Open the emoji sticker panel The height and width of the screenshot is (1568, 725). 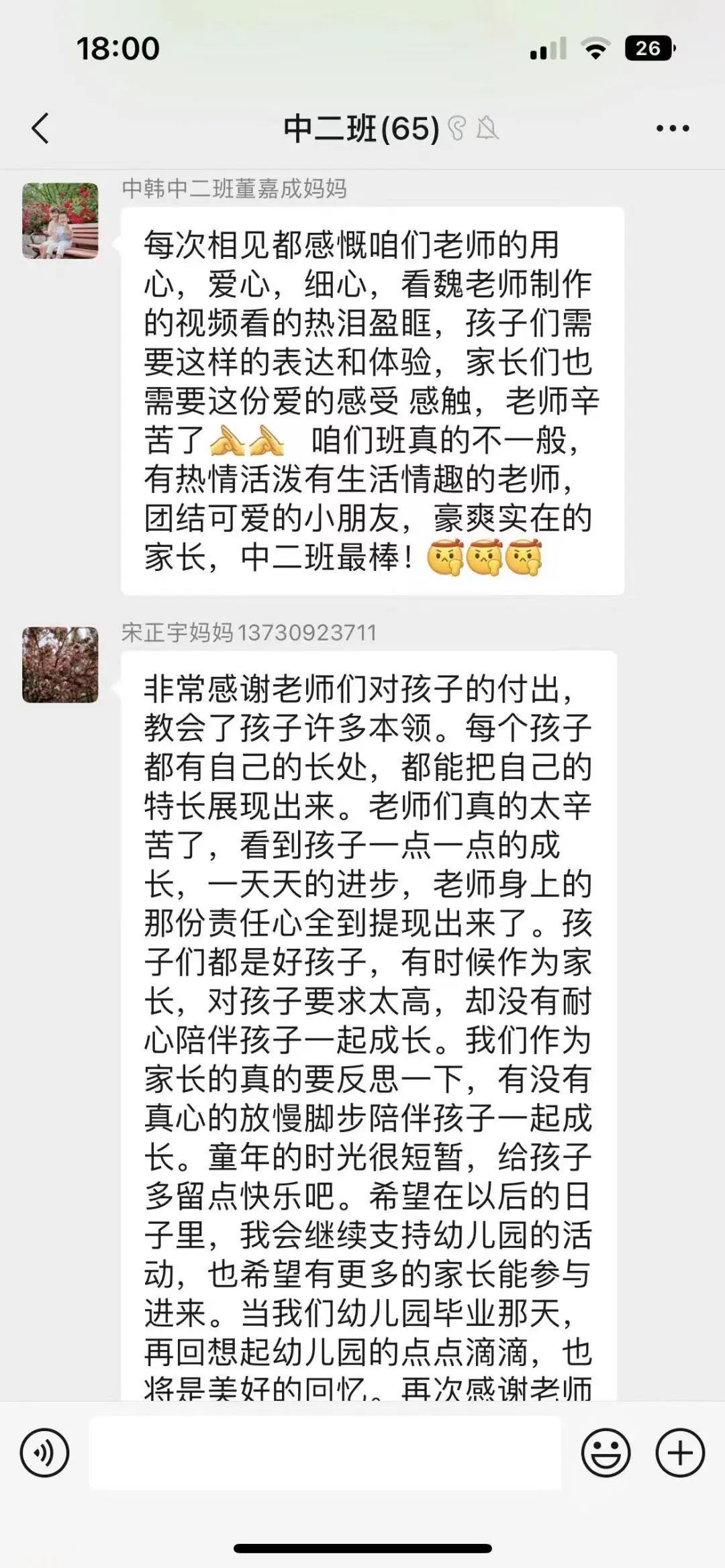pos(606,1453)
